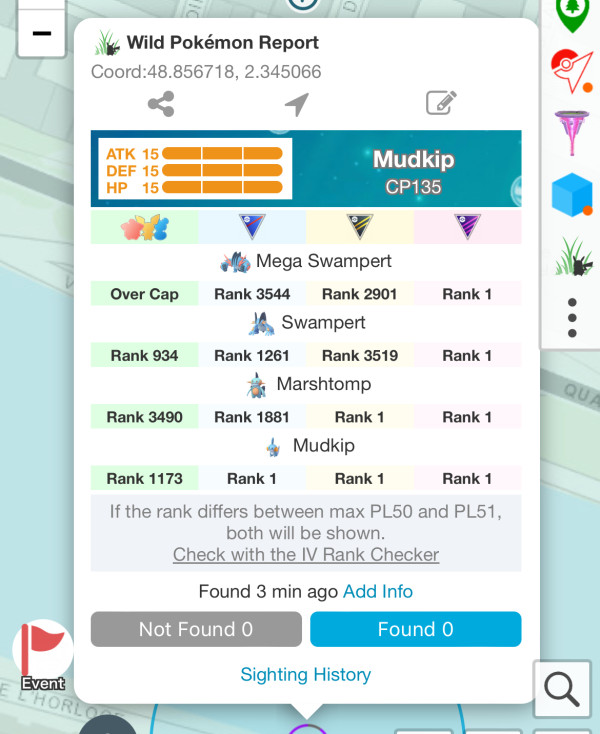Select the wild grass Pokémon filter icon
Image resolution: width=600 pixels, height=734 pixels.
pos(572,256)
